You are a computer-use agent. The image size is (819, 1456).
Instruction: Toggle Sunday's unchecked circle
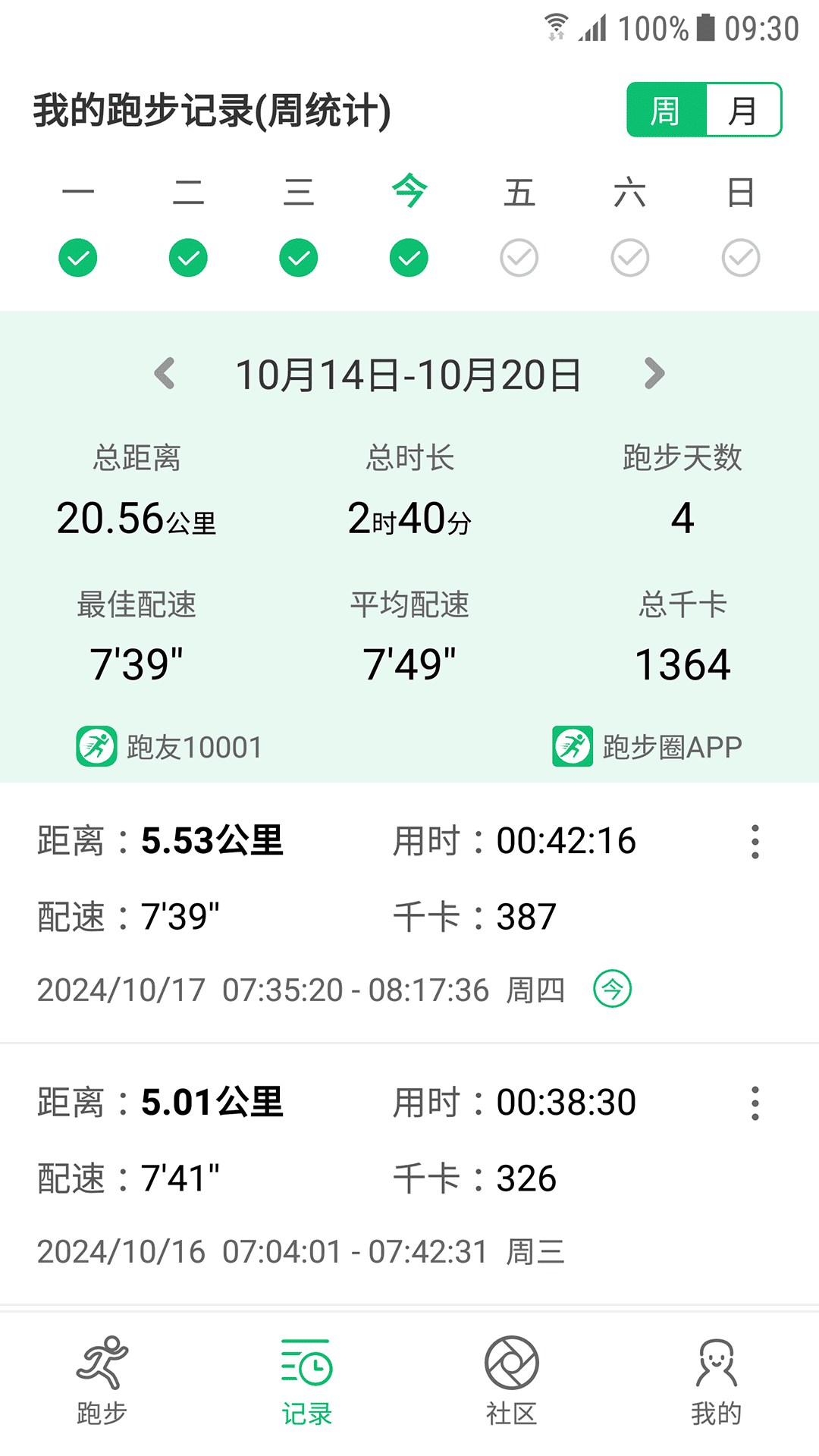click(740, 257)
